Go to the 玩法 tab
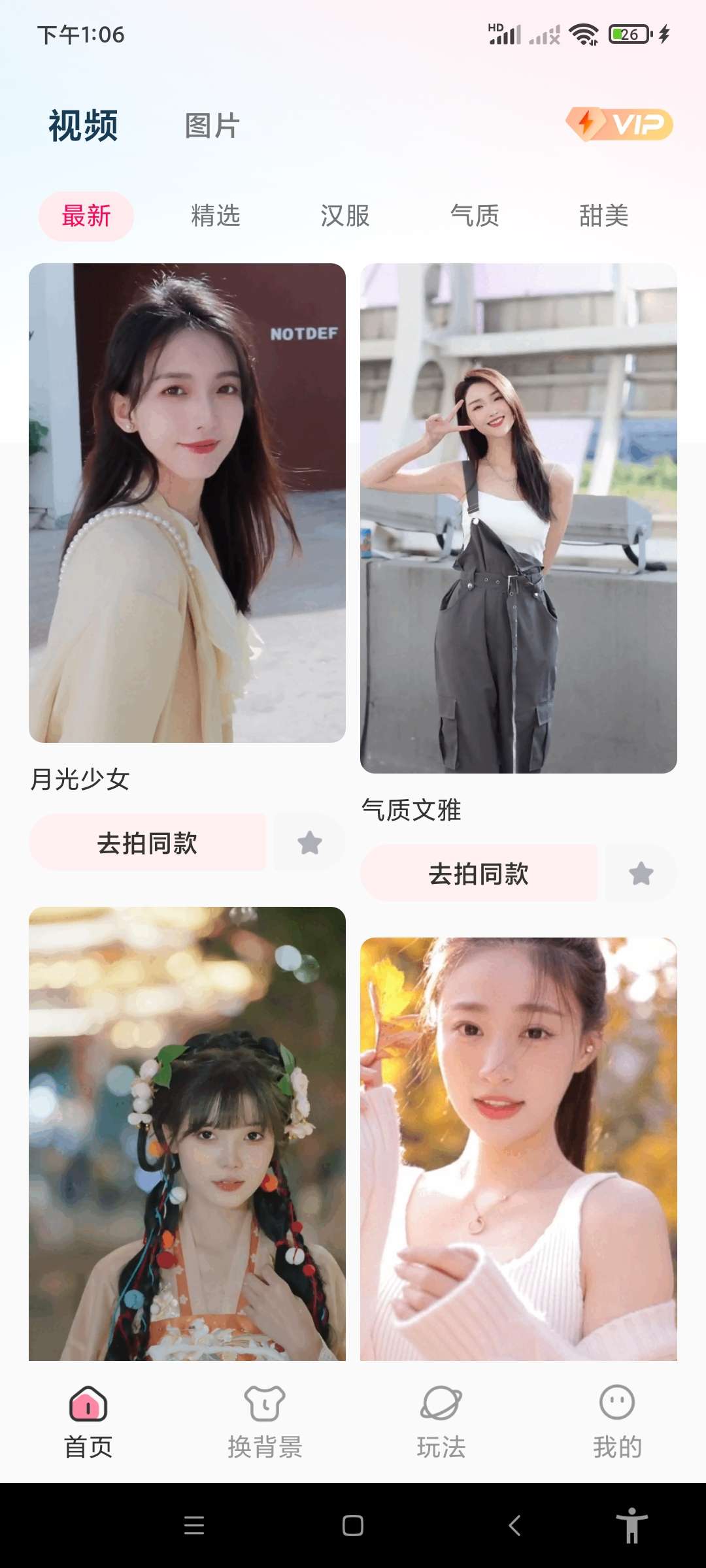This screenshot has height=1568, width=706. 441,1421
